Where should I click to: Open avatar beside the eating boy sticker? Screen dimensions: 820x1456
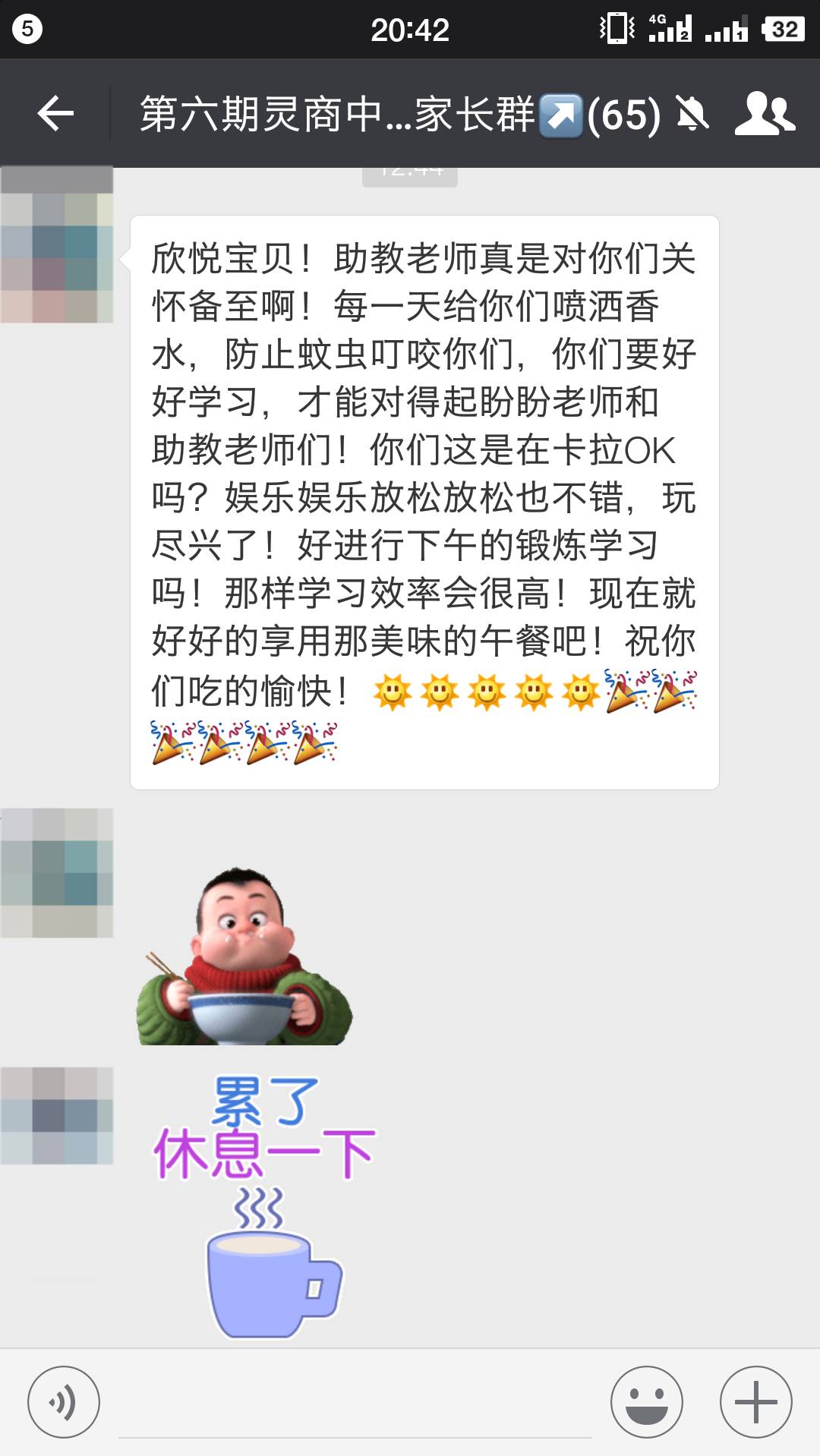point(57,873)
